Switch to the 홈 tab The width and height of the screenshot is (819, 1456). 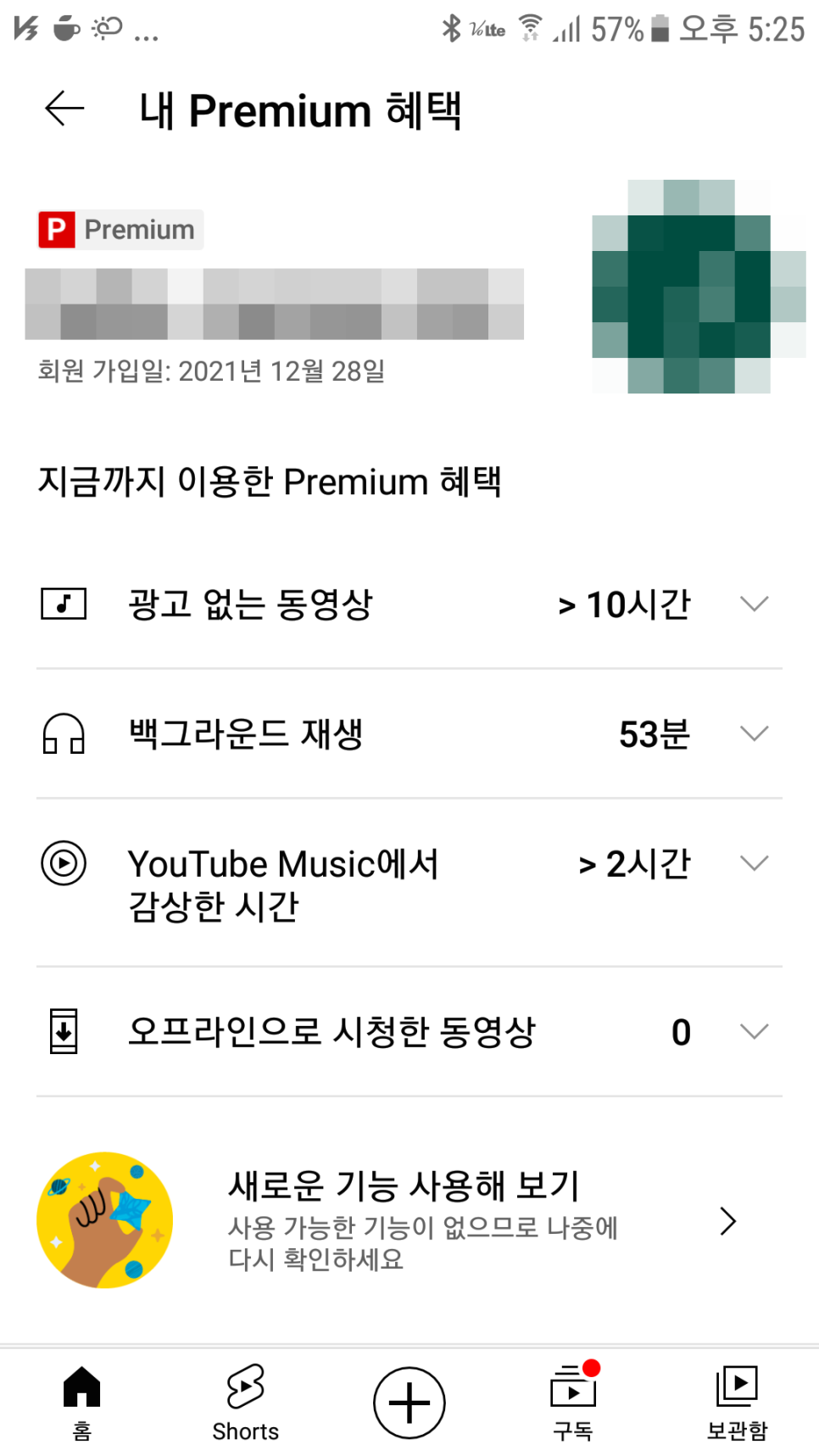pyautogui.click(x=82, y=1403)
